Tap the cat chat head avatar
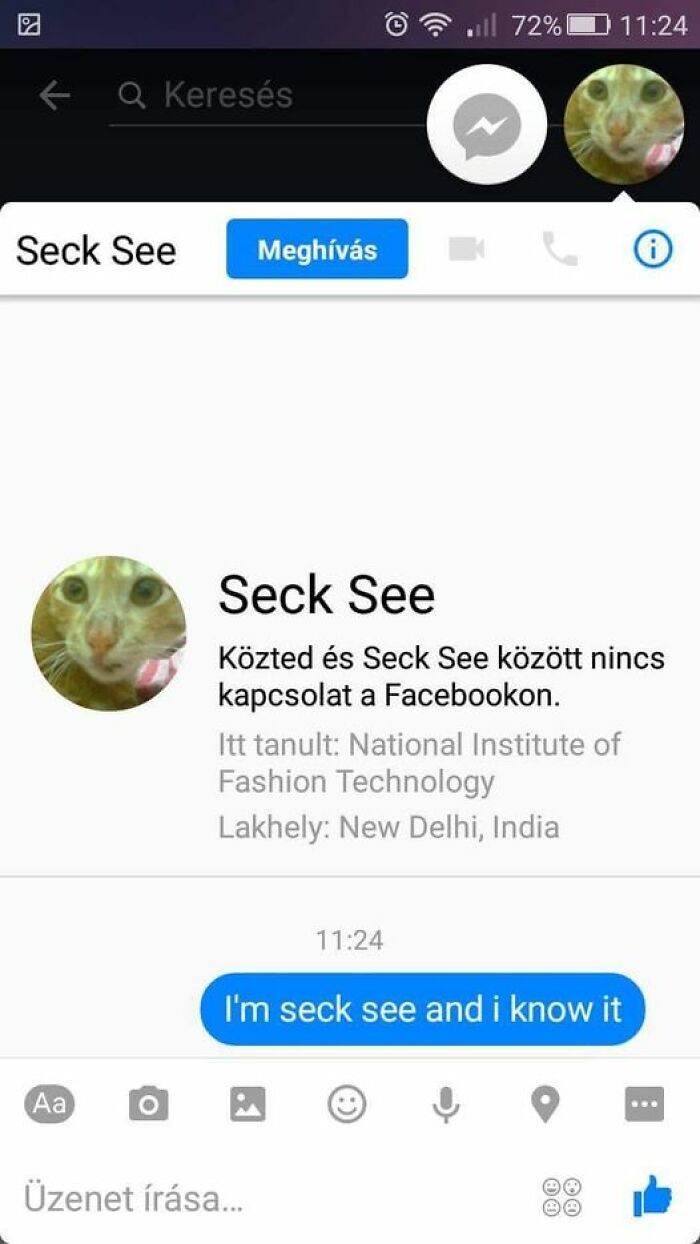Screen dimensions: 700x1244 [624, 125]
